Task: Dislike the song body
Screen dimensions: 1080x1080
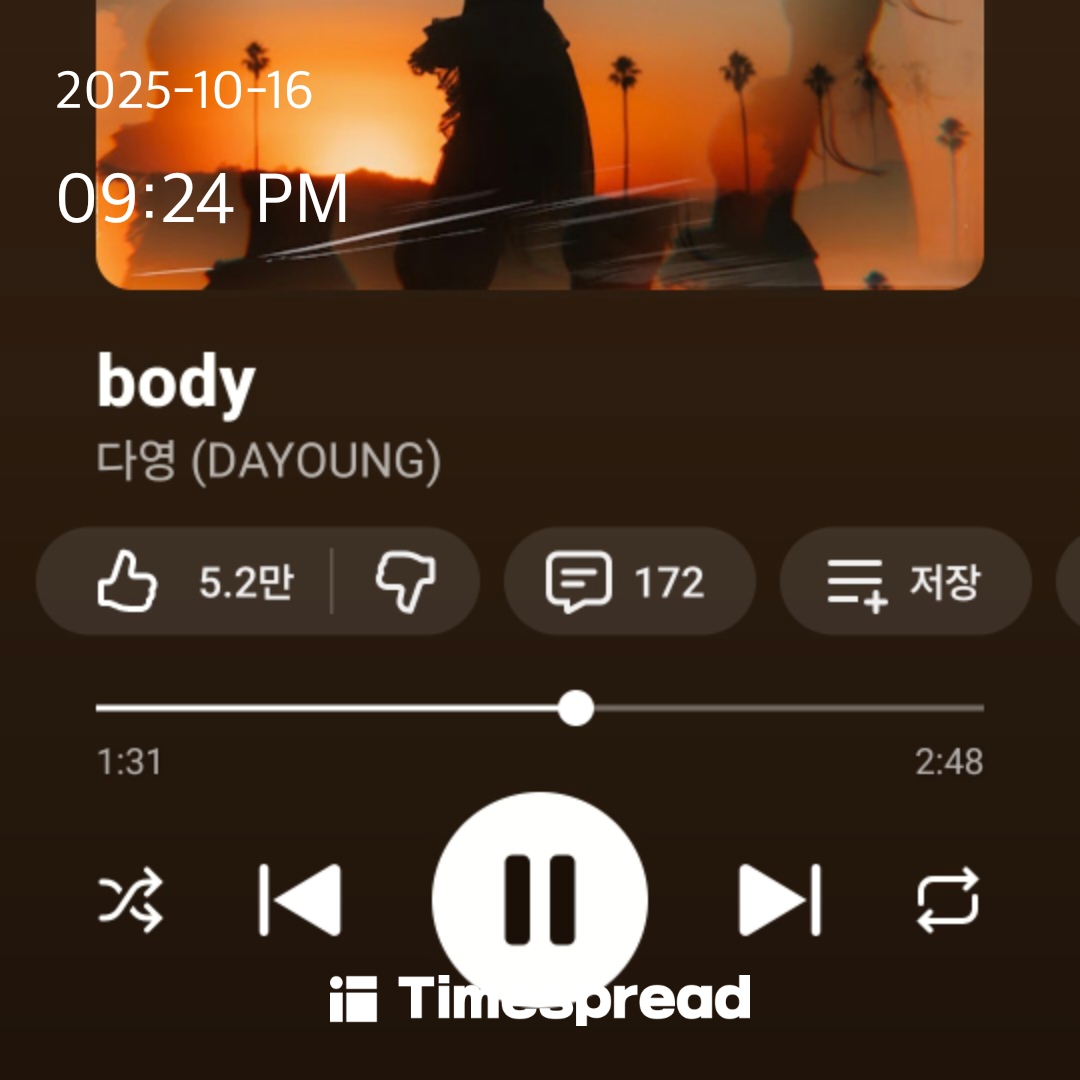Action: click(405, 581)
